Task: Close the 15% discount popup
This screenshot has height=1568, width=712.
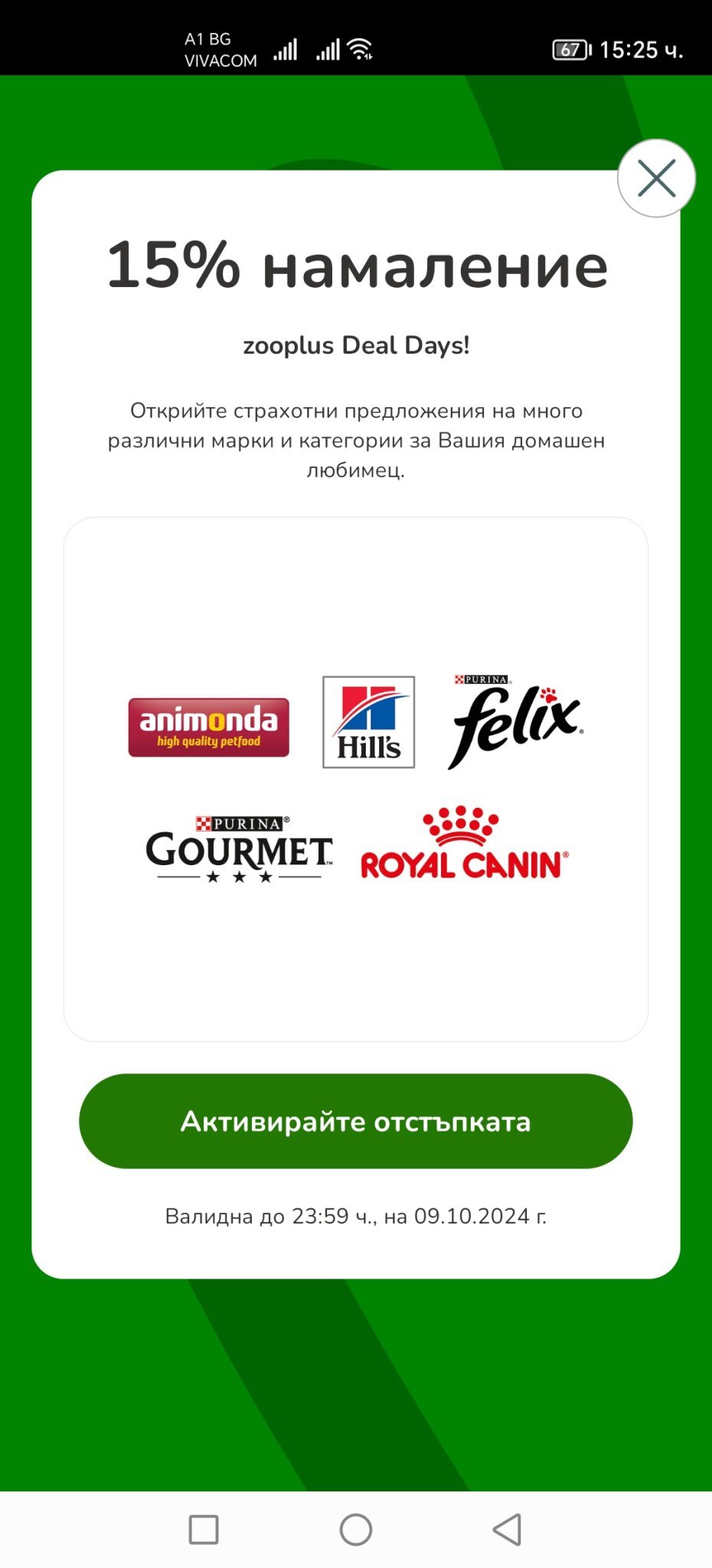Action: (656, 178)
